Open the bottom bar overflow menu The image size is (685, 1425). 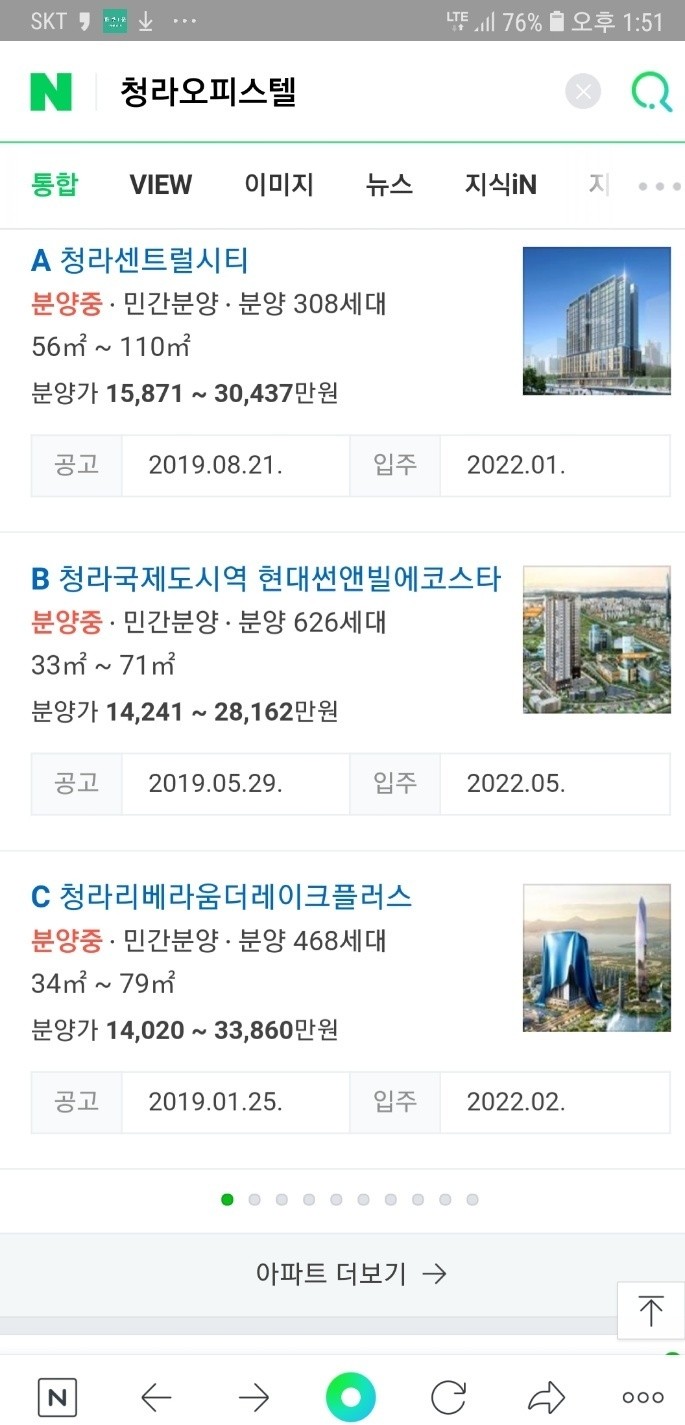click(x=643, y=1398)
